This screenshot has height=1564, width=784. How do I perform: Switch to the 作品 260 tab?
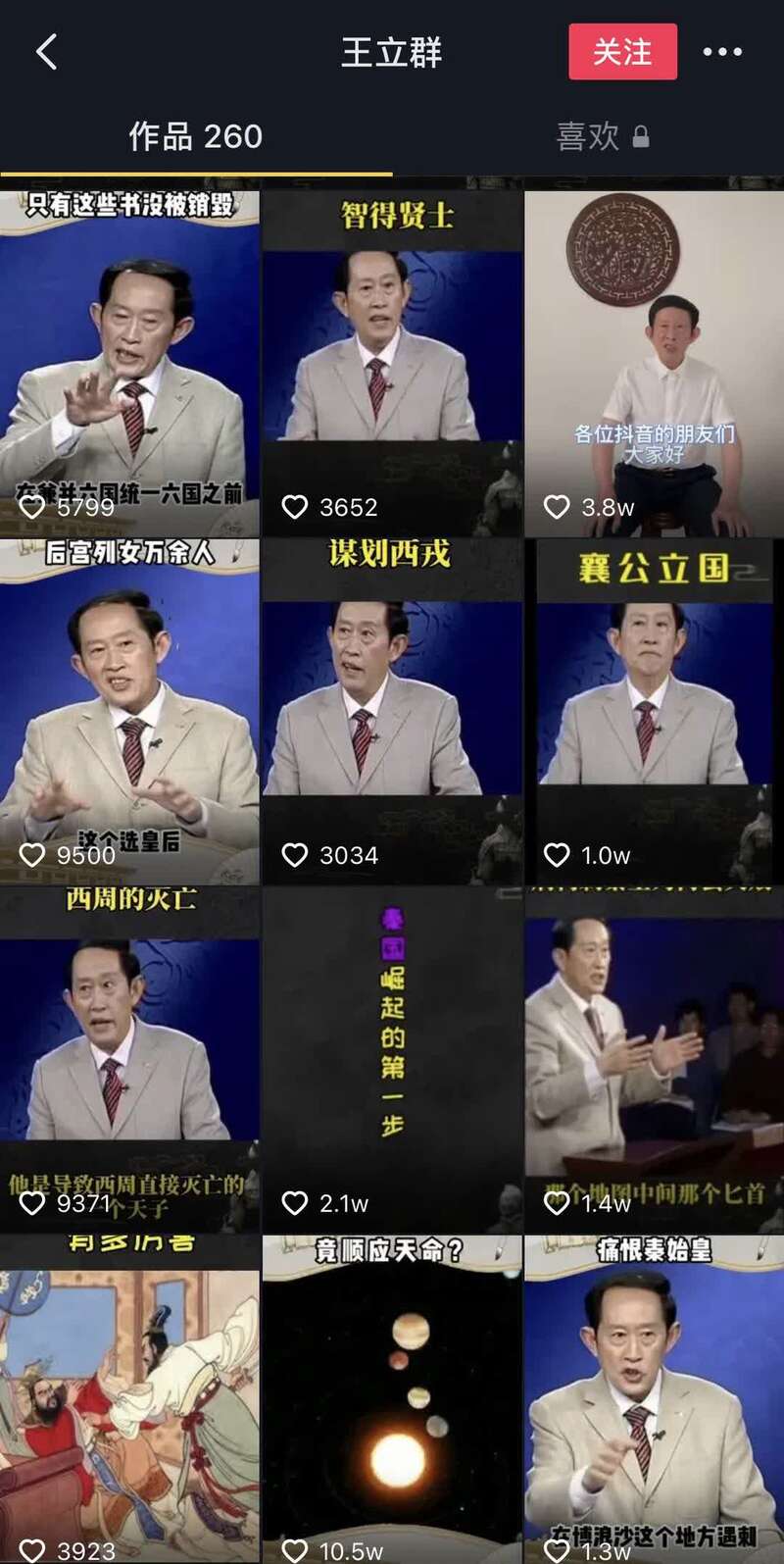pyautogui.click(x=196, y=136)
